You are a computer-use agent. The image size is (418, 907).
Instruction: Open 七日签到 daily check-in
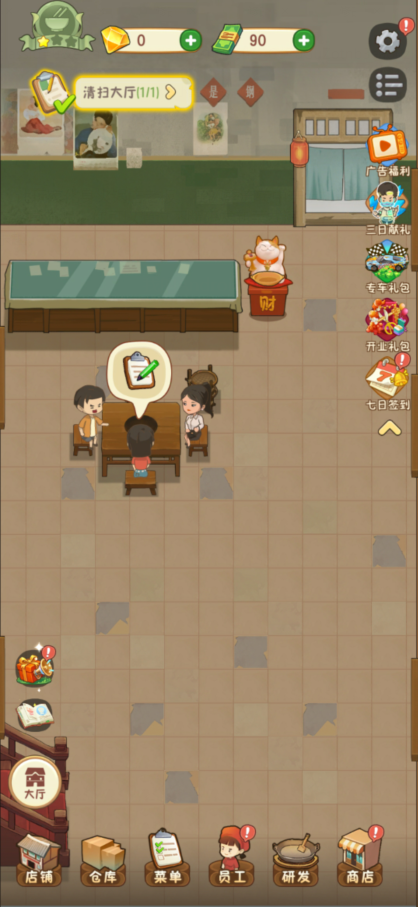point(388,383)
